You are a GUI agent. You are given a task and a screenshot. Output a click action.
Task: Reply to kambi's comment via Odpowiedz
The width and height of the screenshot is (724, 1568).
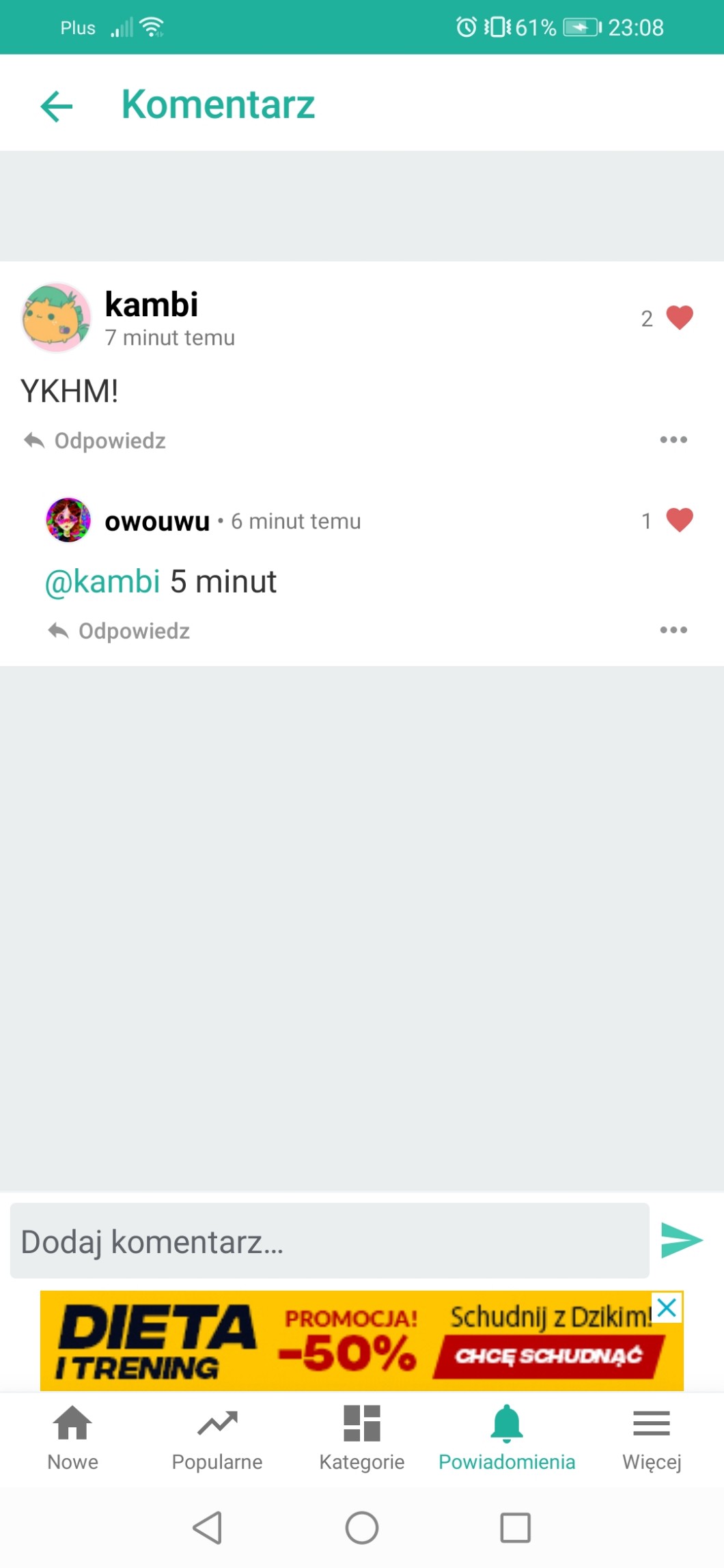point(96,440)
